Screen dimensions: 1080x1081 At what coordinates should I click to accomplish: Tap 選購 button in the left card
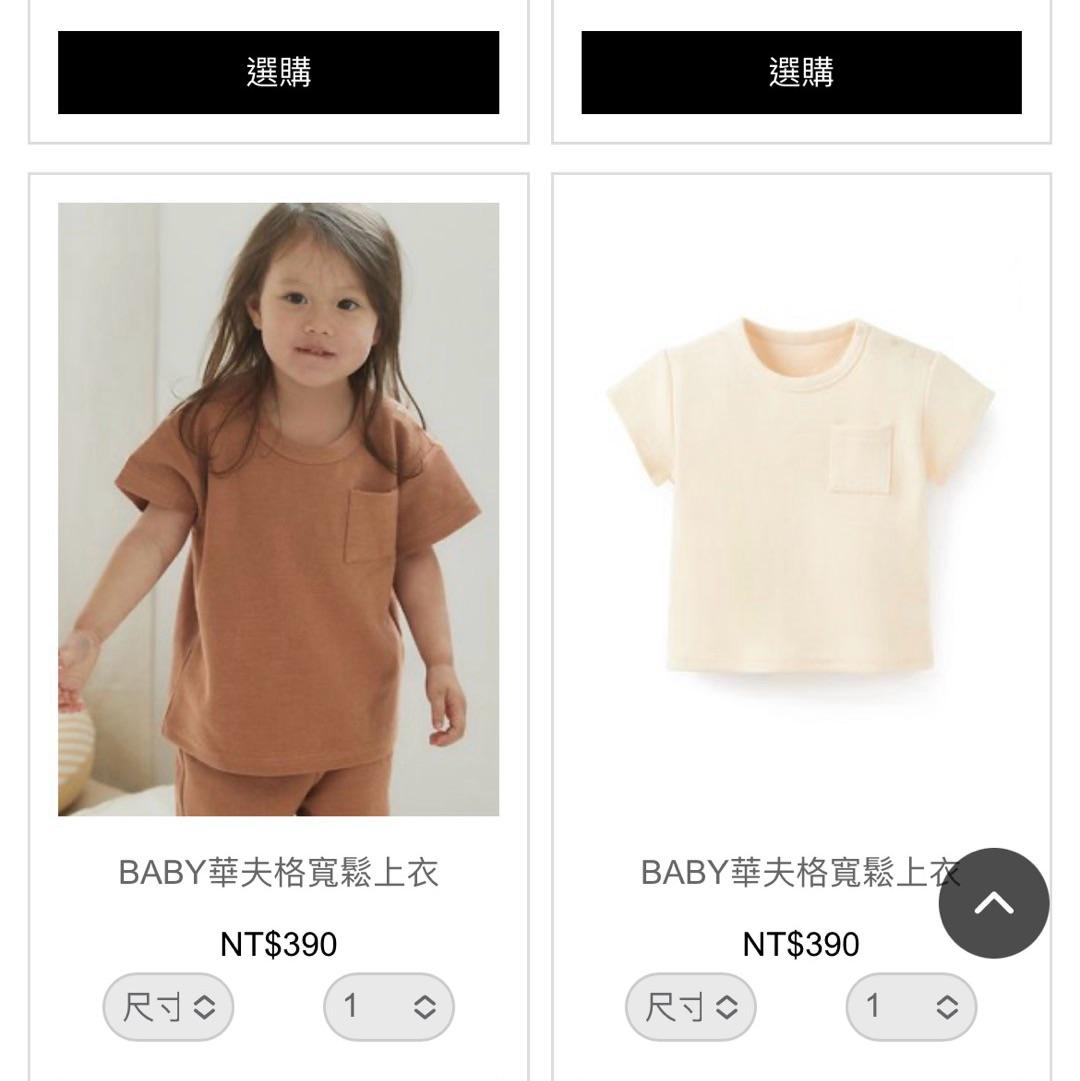[x=278, y=72]
